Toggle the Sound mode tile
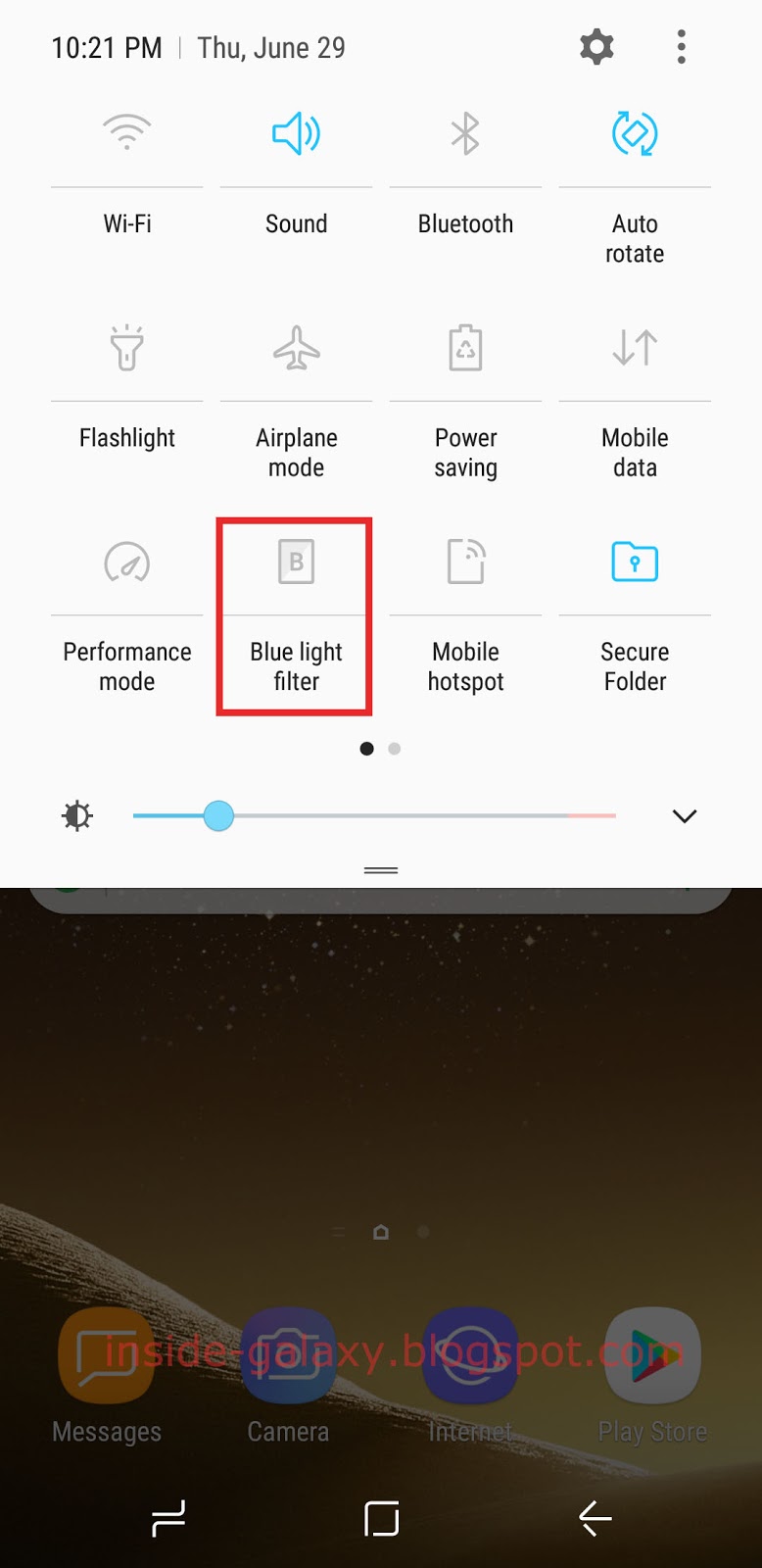This screenshot has width=762, height=1568. tap(296, 133)
